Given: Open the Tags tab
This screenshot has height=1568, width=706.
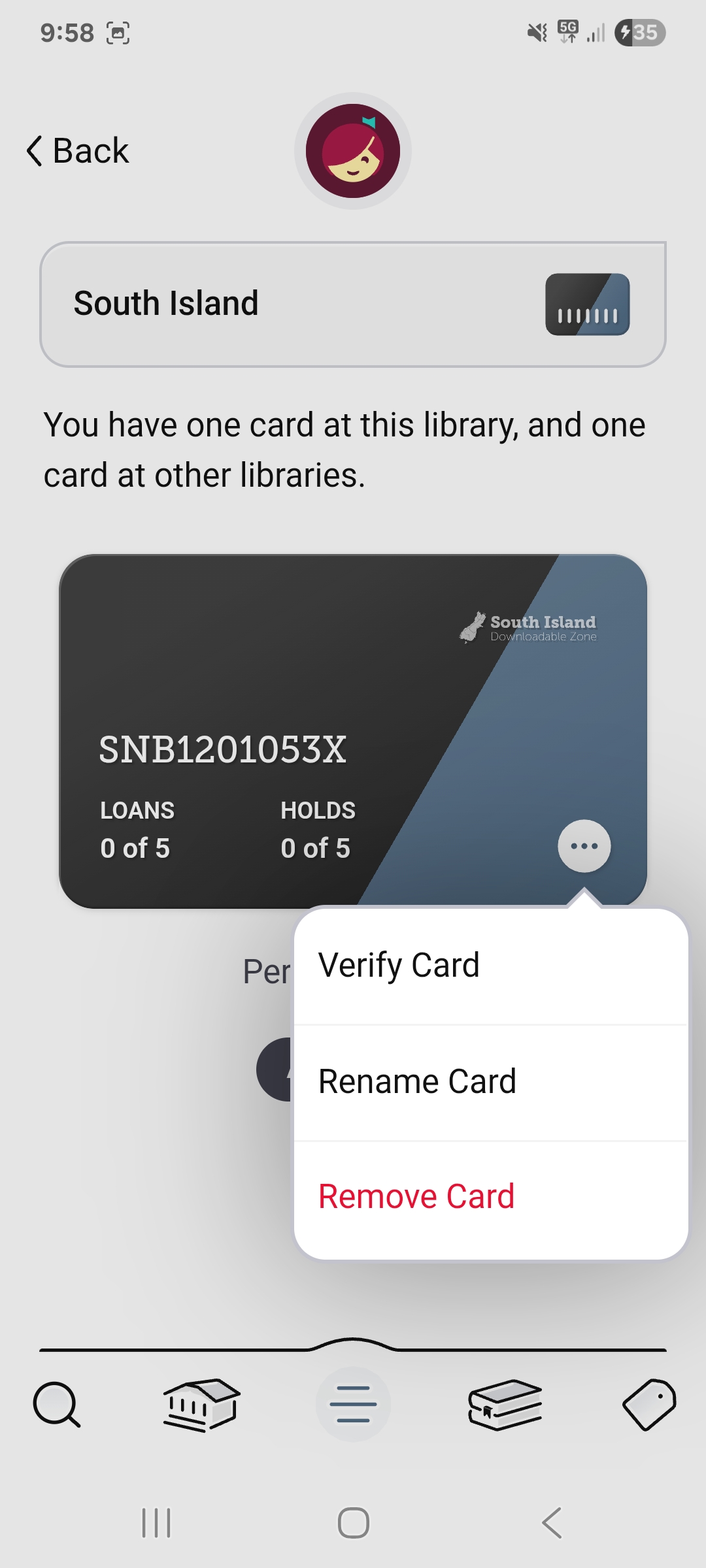Looking at the screenshot, I should click(x=649, y=1404).
